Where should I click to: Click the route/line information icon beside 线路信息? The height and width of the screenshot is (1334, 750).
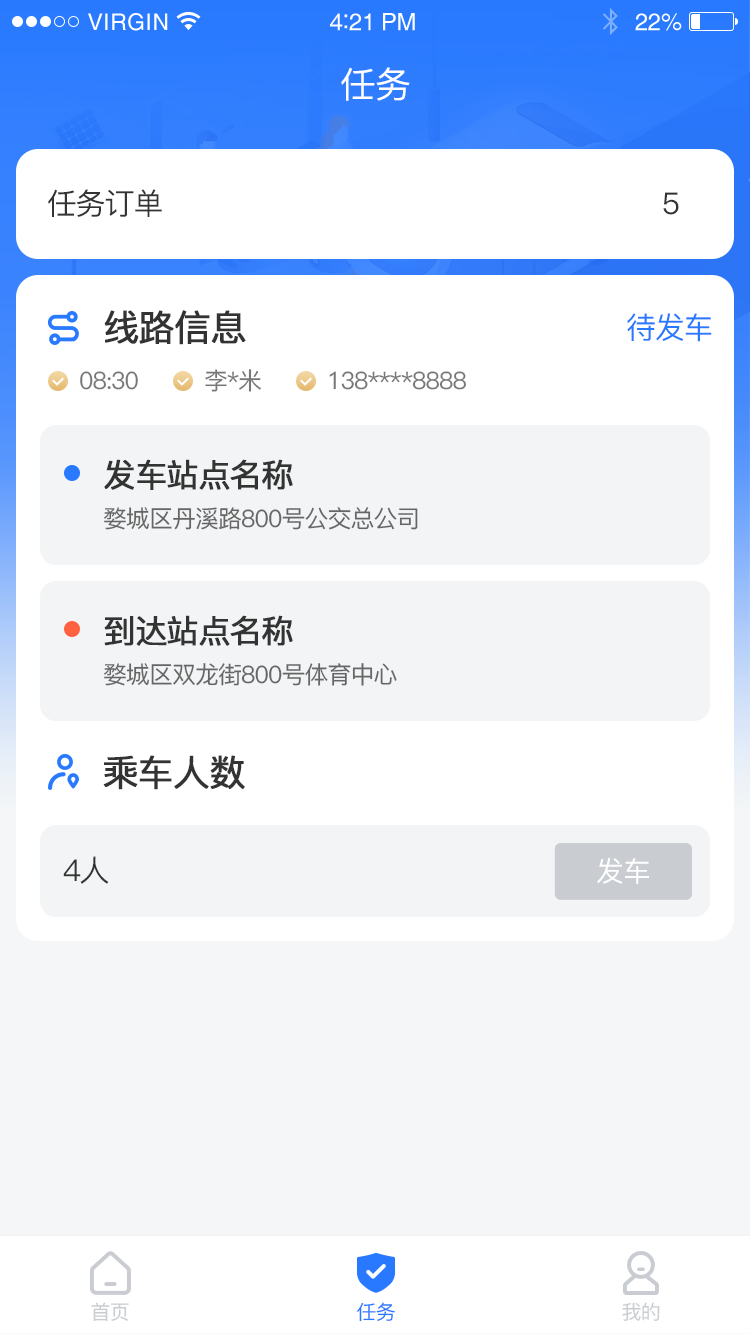pos(62,327)
